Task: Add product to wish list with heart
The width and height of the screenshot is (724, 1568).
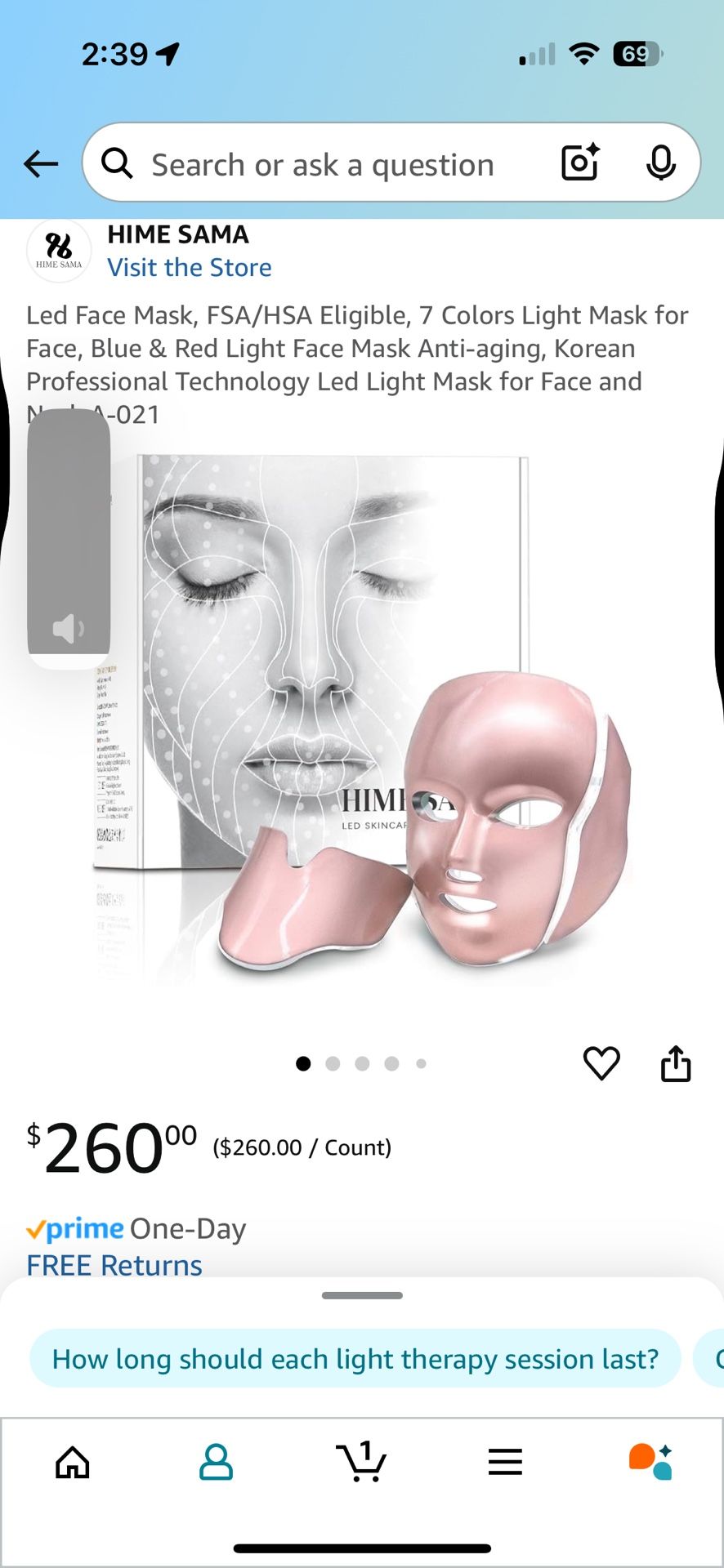Action: 601,1063
